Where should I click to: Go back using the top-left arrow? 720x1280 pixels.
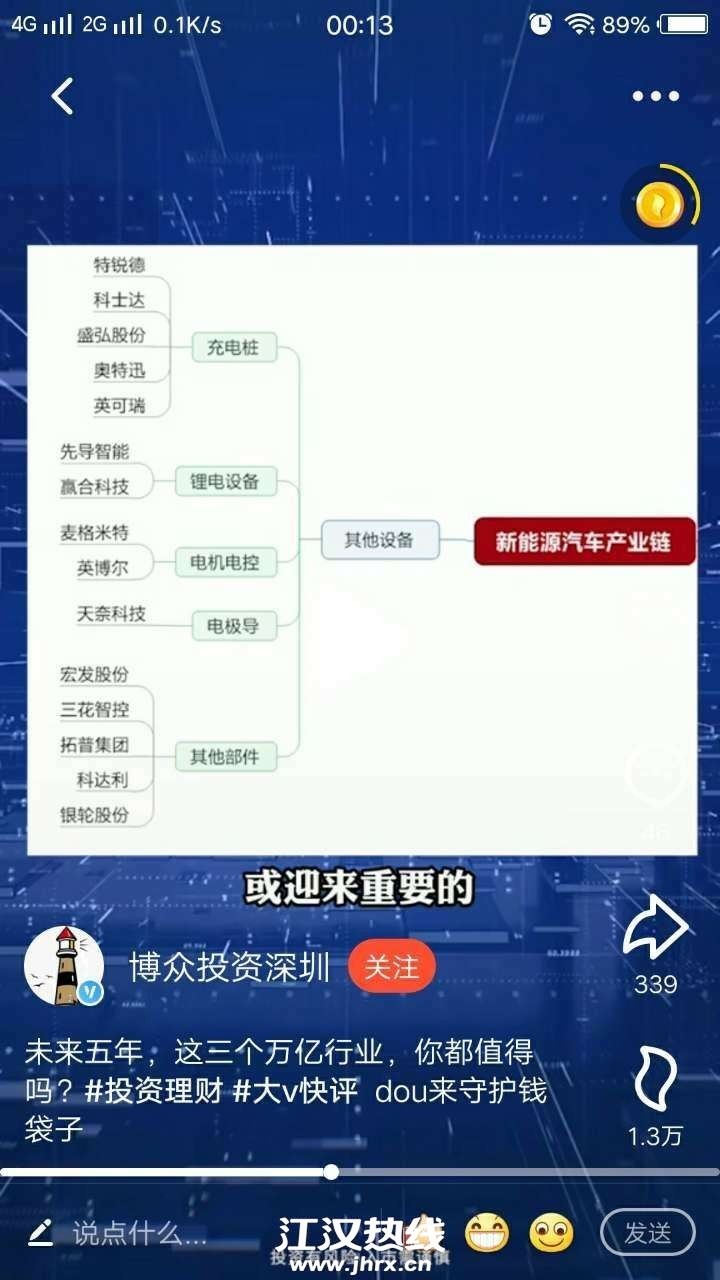tap(63, 97)
